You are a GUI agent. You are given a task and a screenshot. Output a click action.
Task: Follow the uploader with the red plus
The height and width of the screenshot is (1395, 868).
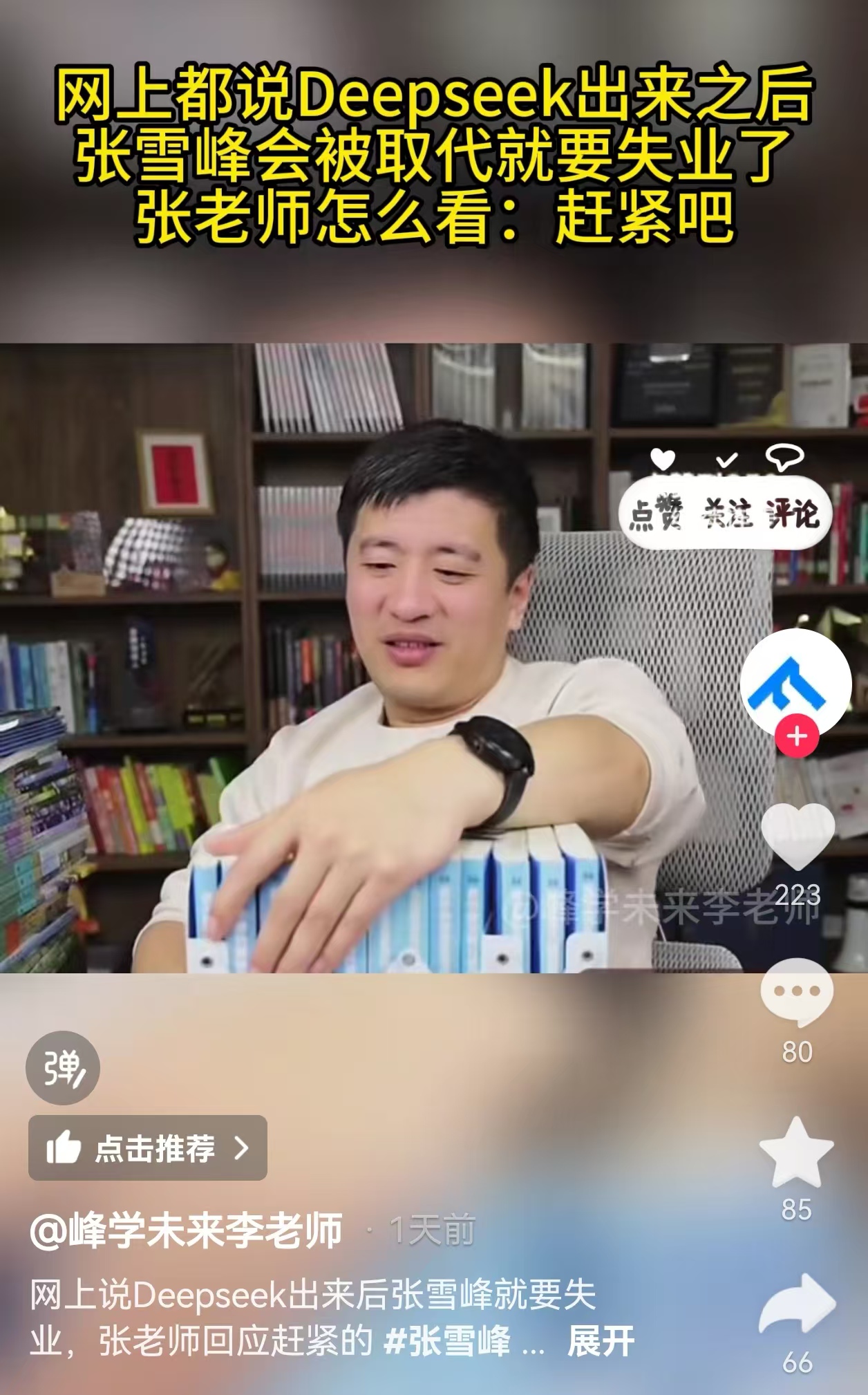(x=797, y=736)
